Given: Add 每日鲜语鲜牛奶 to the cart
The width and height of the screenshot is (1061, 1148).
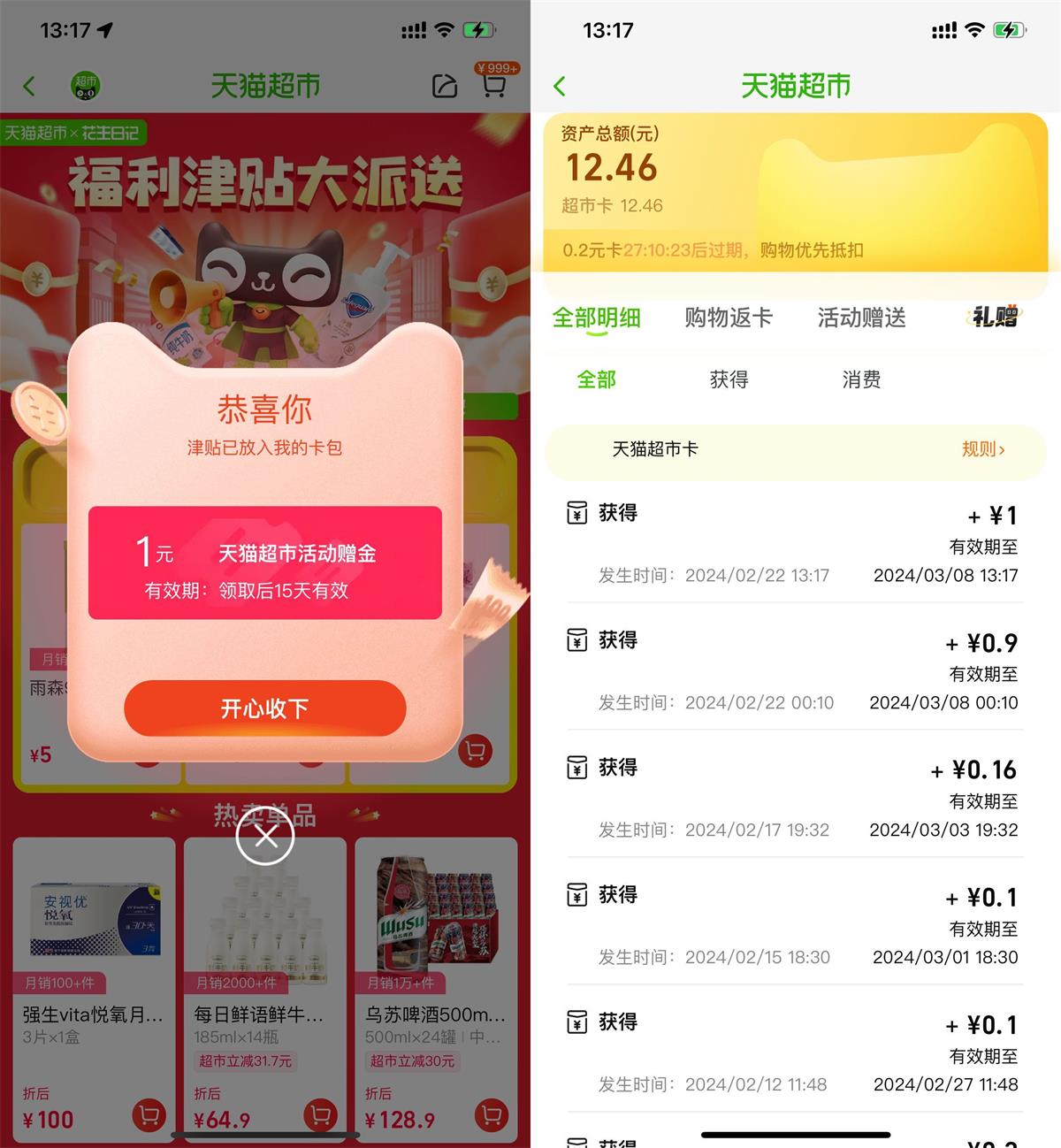Looking at the screenshot, I should point(320,1114).
